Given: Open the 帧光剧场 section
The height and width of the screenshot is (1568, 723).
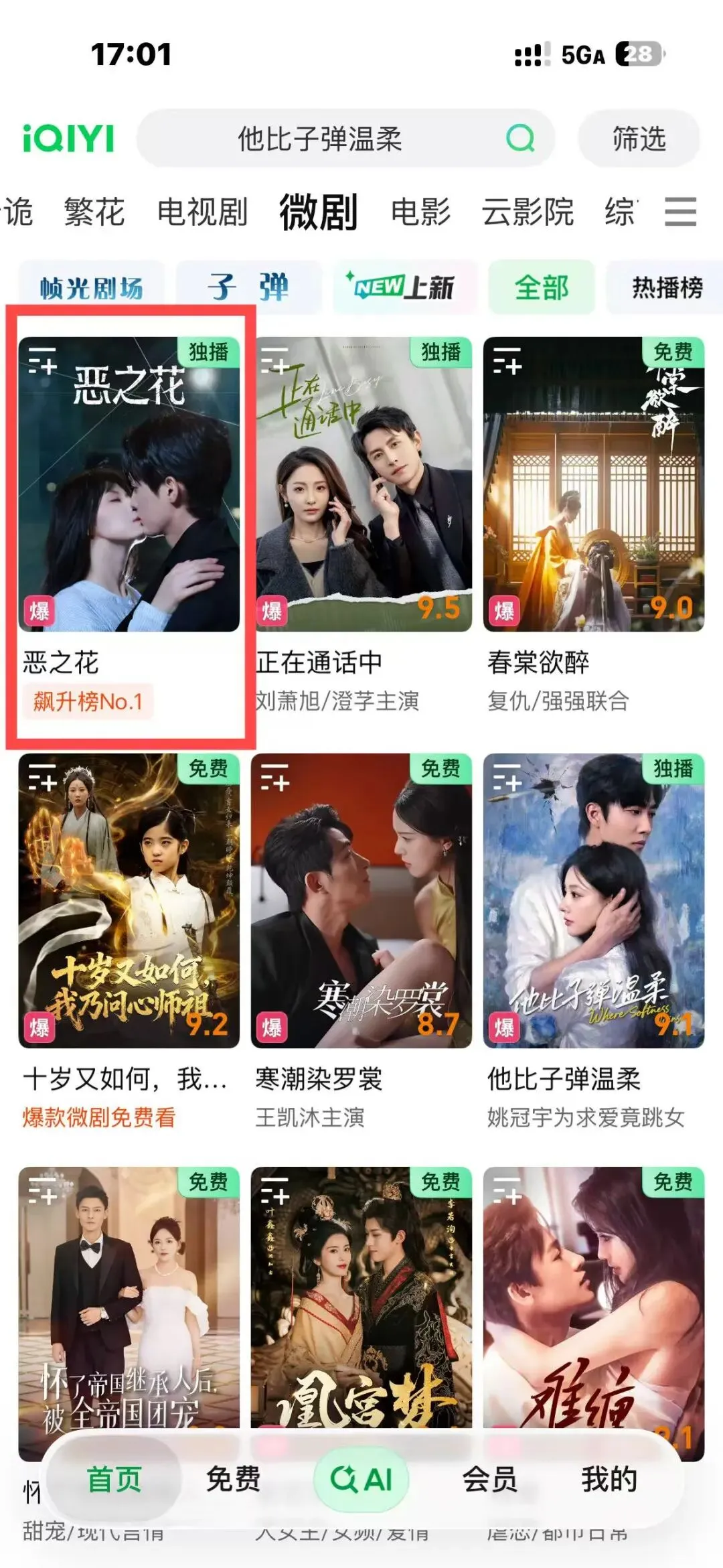Looking at the screenshot, I should click(x=91, y=288).
